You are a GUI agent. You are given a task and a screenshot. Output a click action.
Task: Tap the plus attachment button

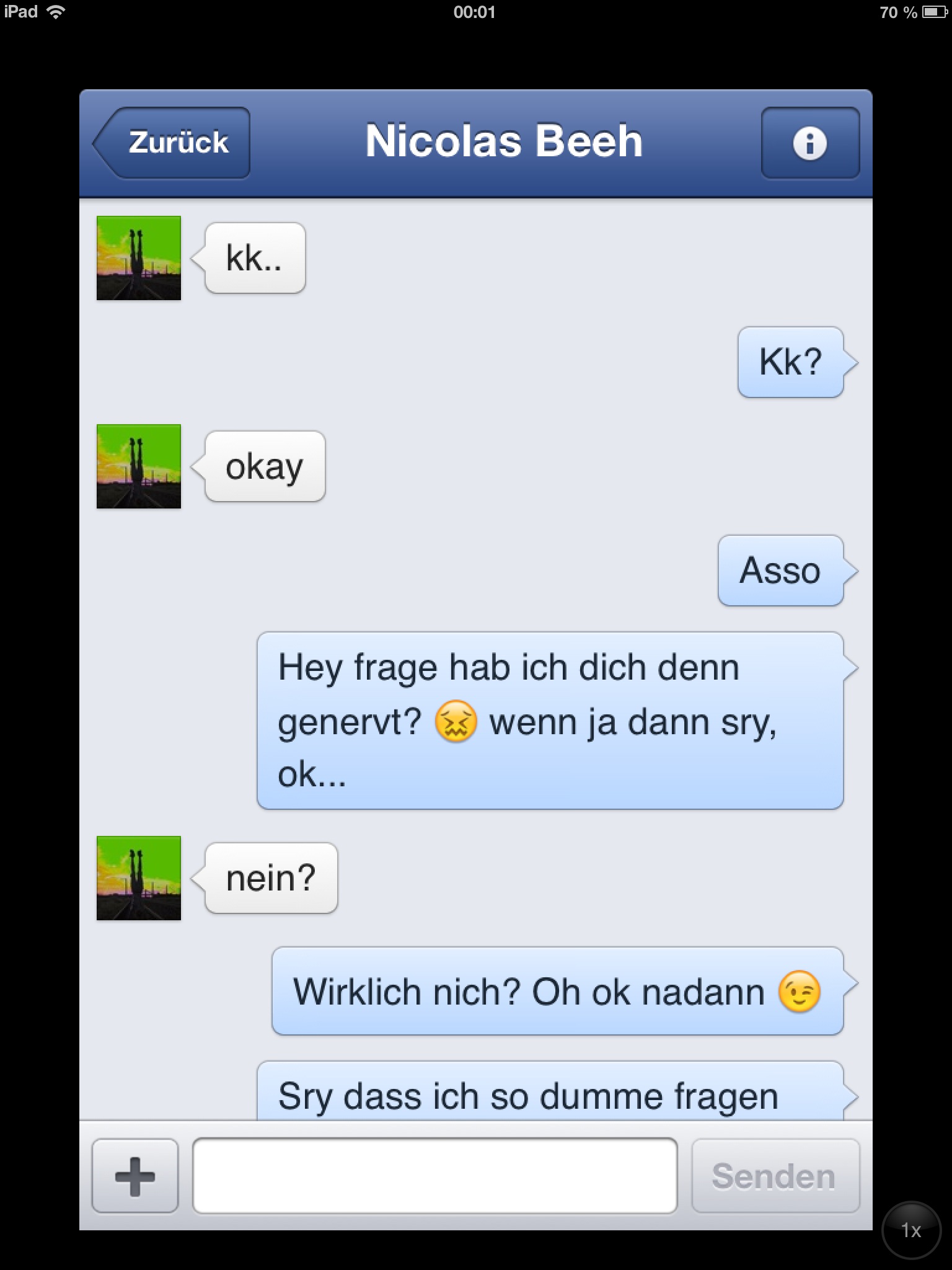pyautogui.click(x=135, y=1176)
